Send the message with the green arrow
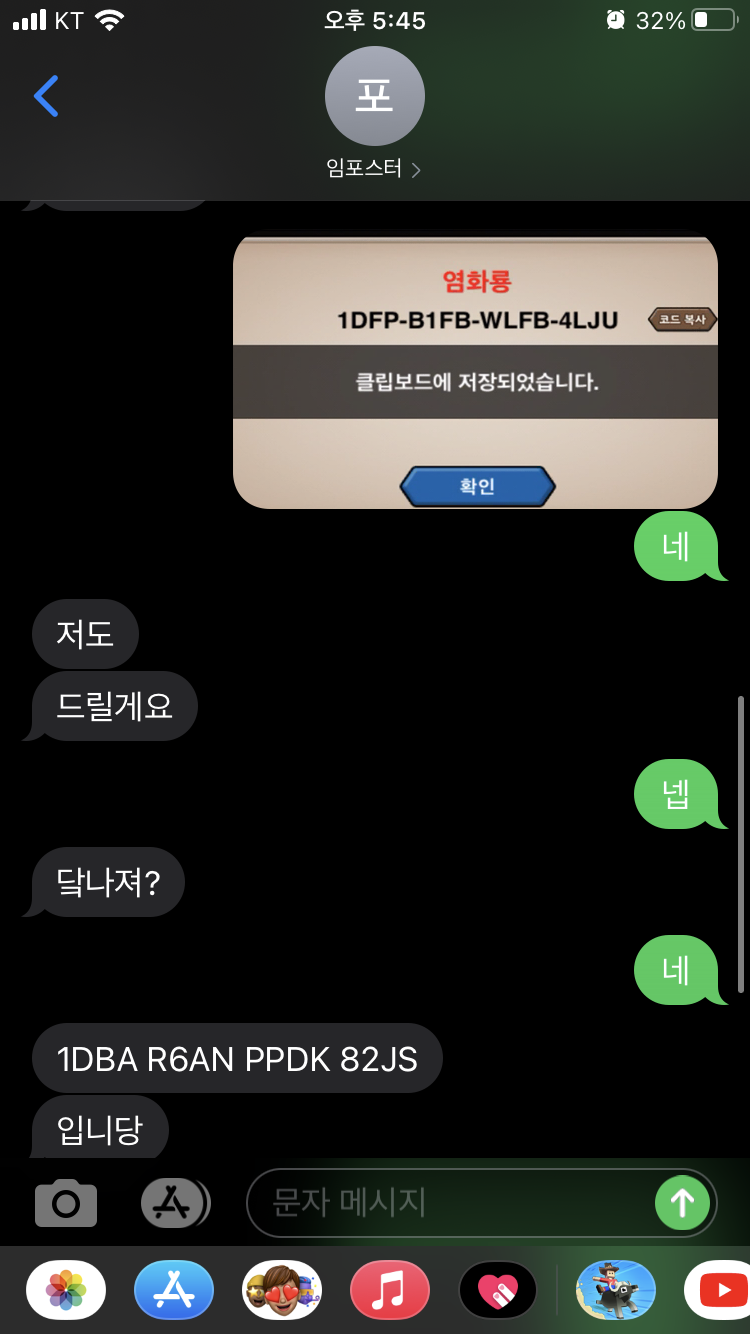This screenshot has height=1334, width=750. tap(682, 1203)
